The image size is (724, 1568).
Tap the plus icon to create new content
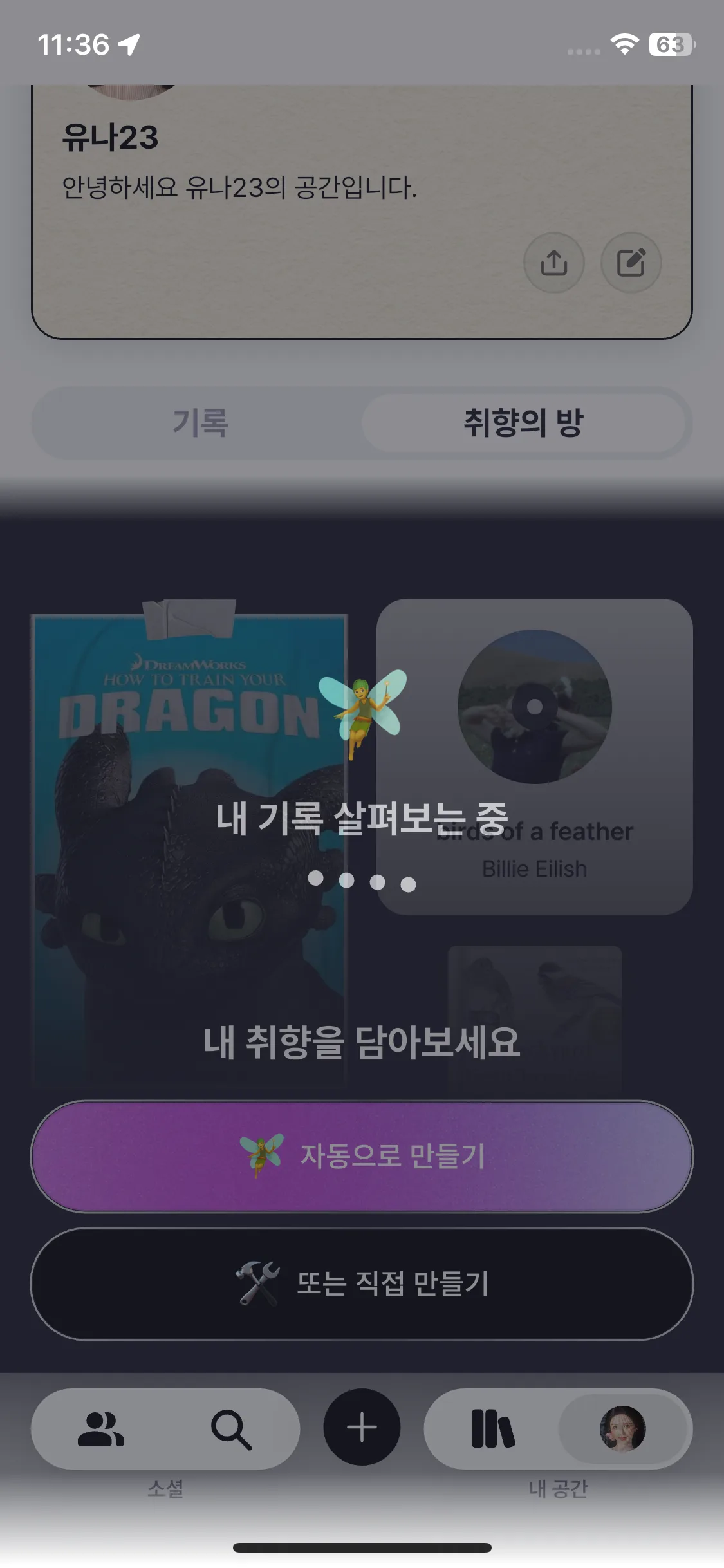362,1428
